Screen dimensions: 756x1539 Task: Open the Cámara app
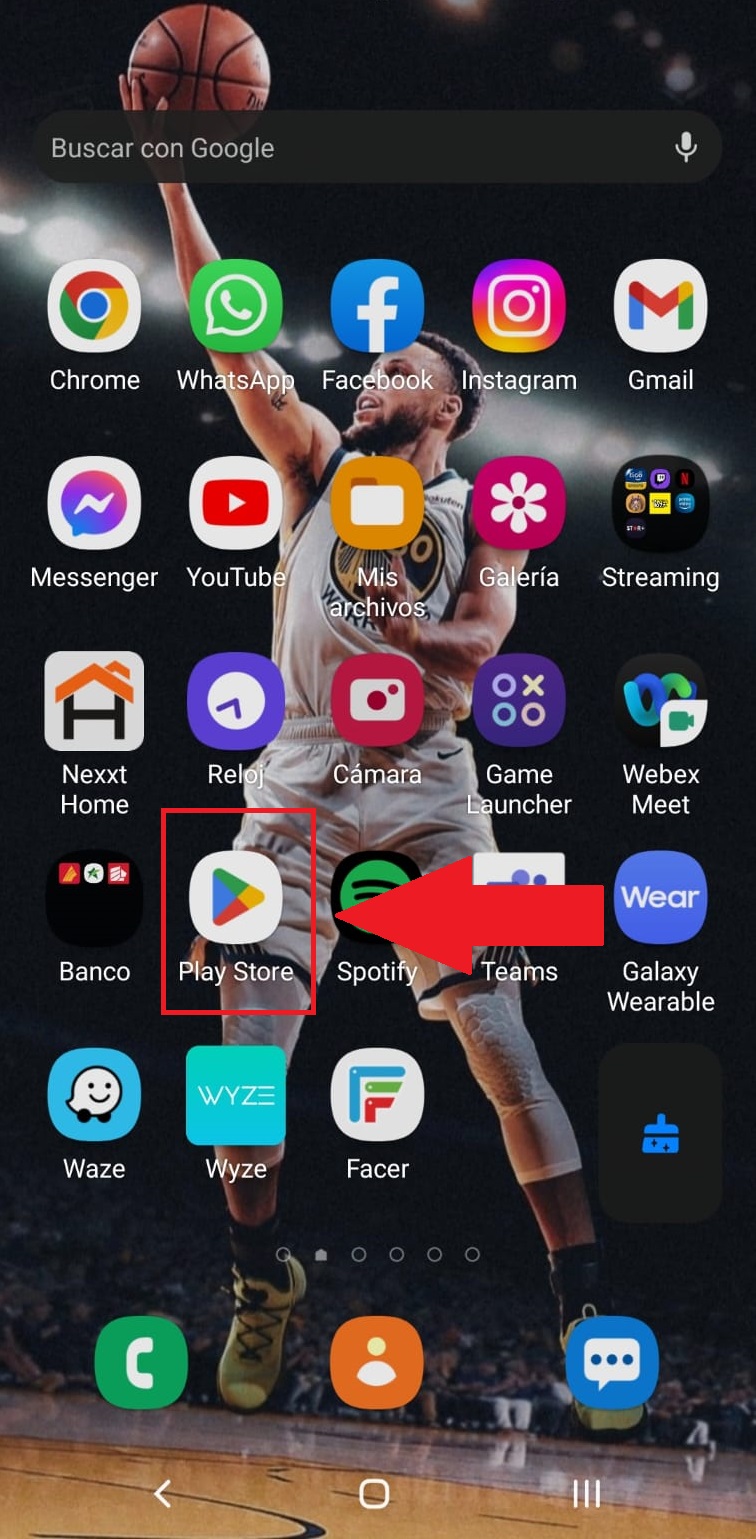(x=377, y=700)
